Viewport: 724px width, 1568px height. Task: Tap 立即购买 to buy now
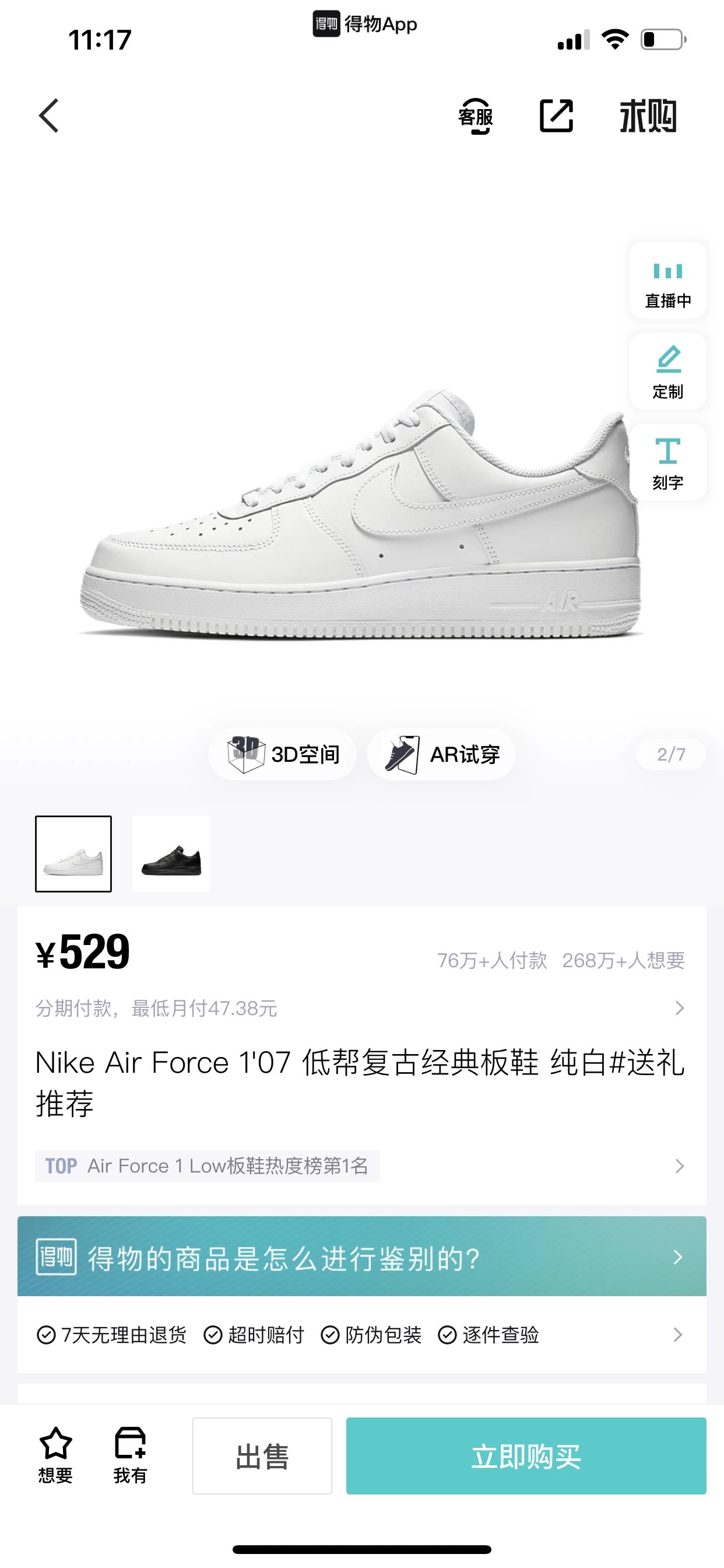(526, 1456)
